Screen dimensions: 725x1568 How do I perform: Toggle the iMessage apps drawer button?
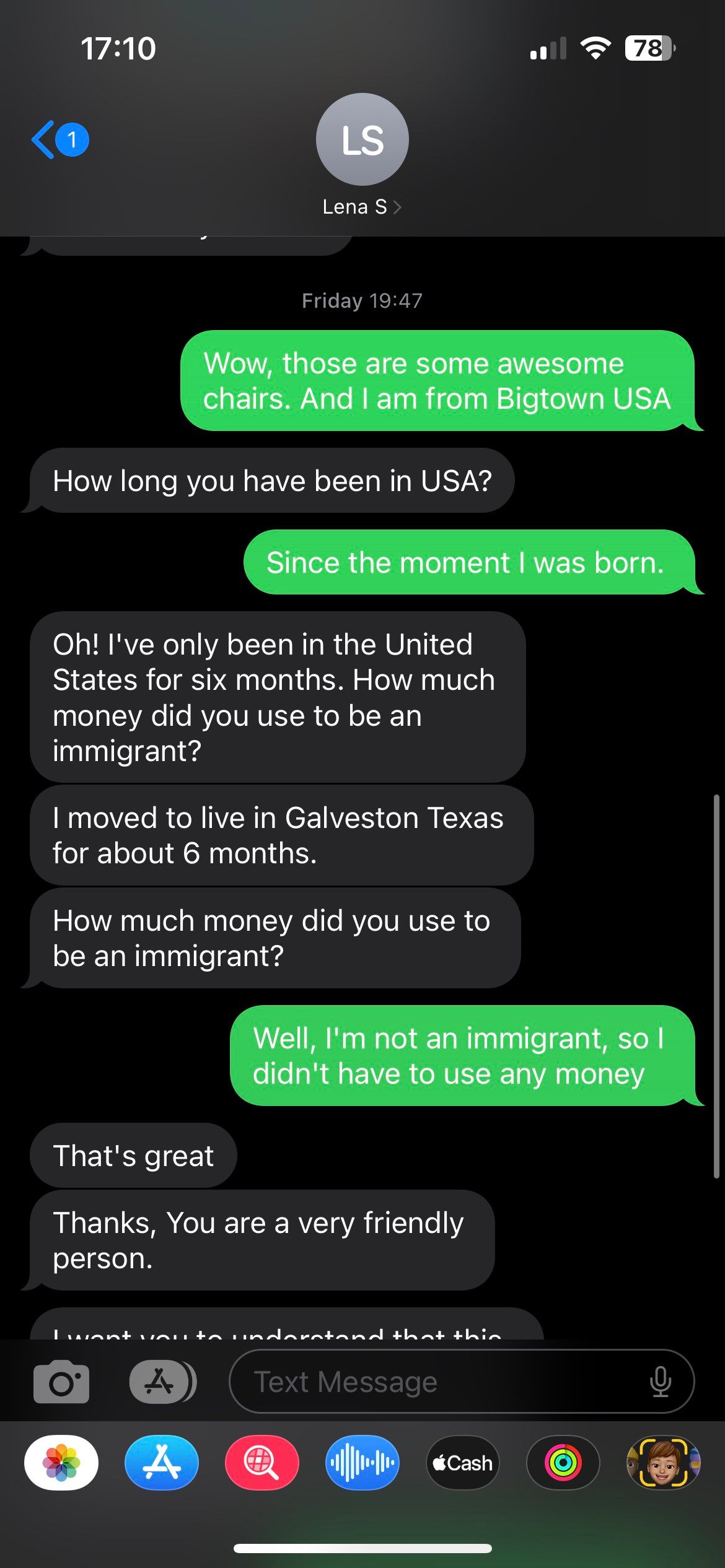click(x=162, y=1382)
